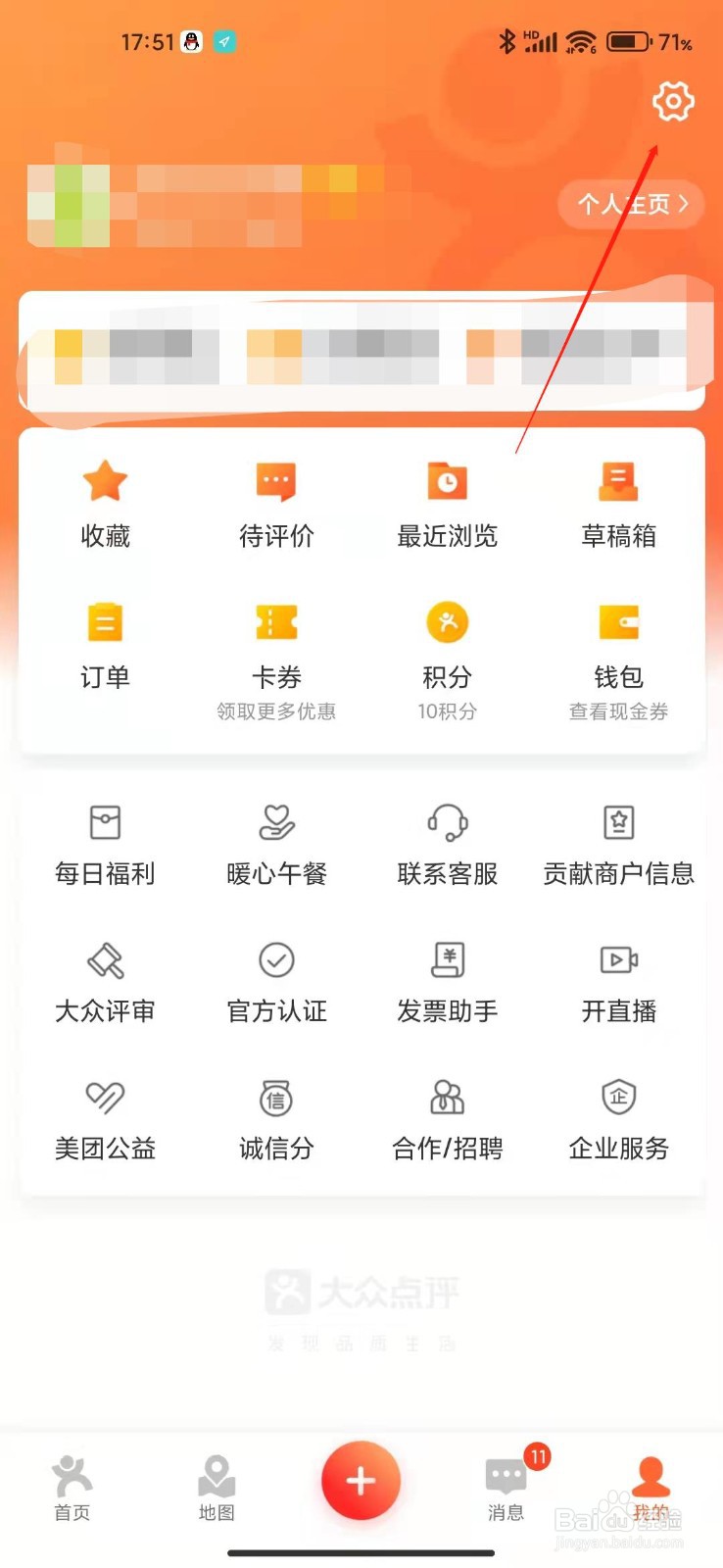
Task: Open the 暖心午餐 lunch feature
Action: 275,841
